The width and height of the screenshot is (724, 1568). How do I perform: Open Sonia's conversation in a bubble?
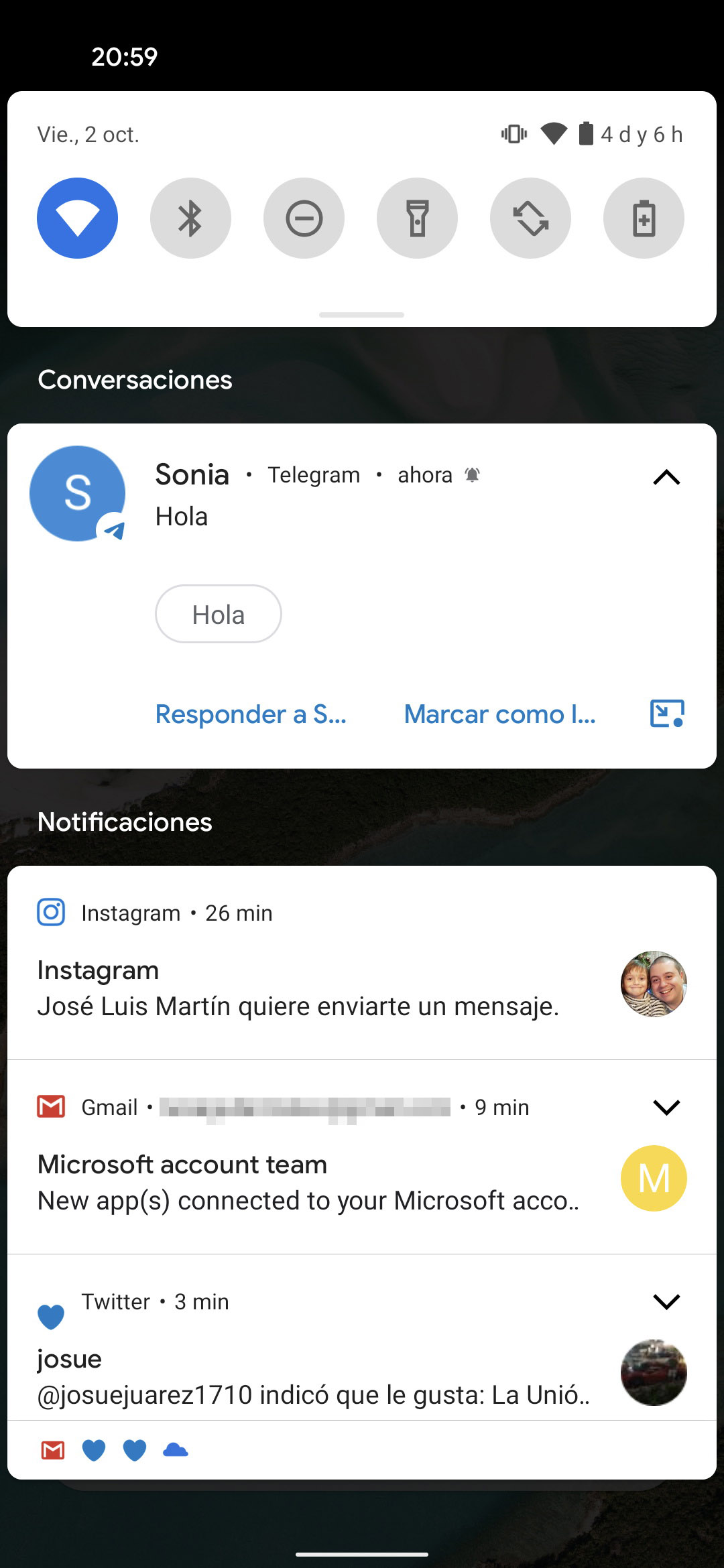click(667, 713)
